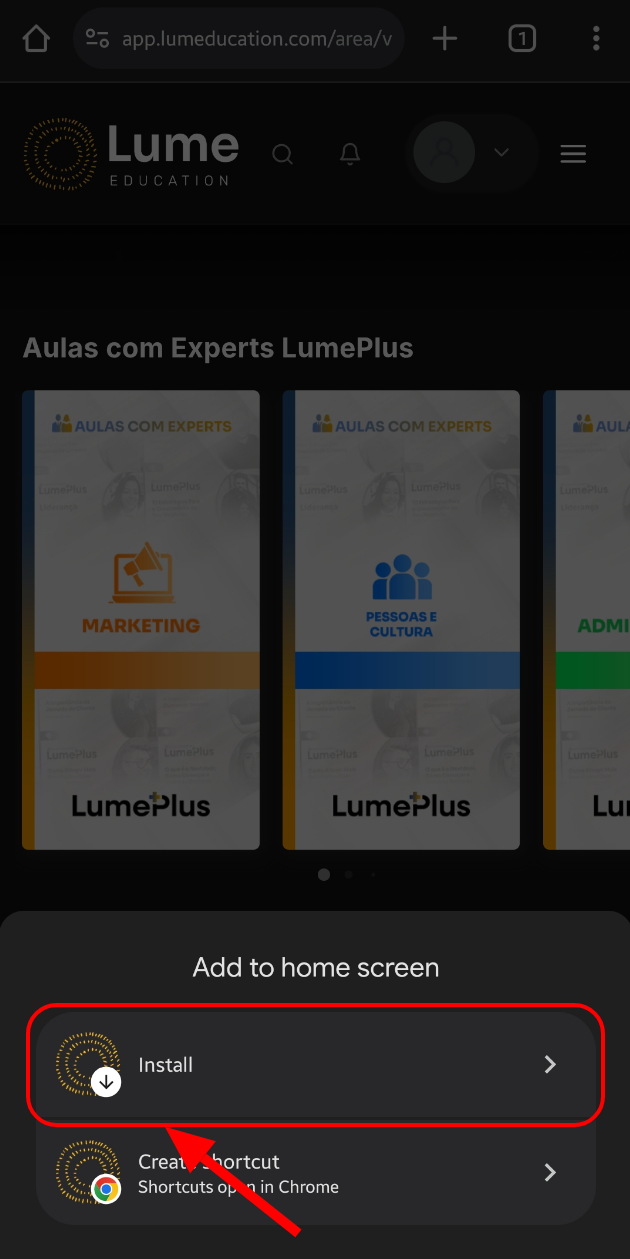Open the hamburger menu
The image size is (630, 1259).
tap(573, 154)
